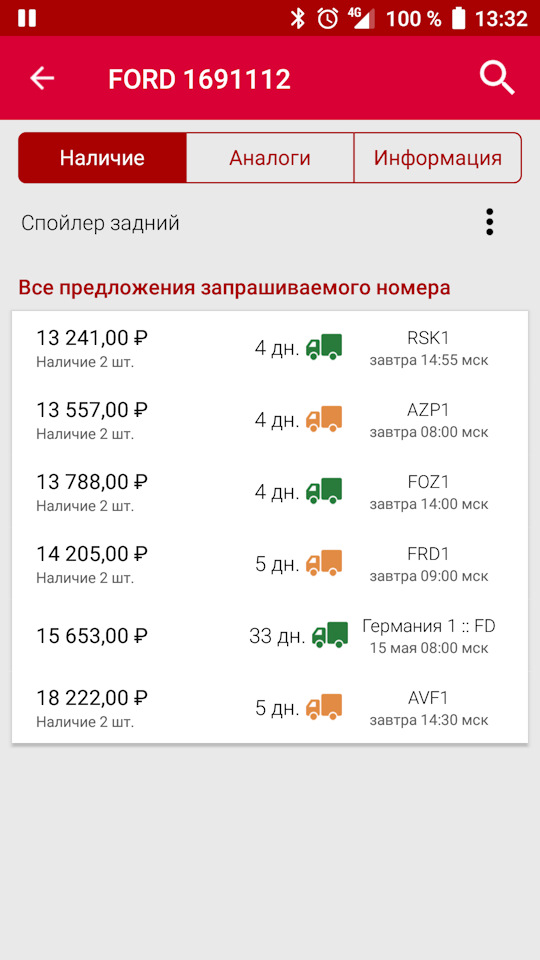Image resolution: width=540 pixels, height=960 pixels.
Task: Open the Информация tab
Action: pos(438,158)
